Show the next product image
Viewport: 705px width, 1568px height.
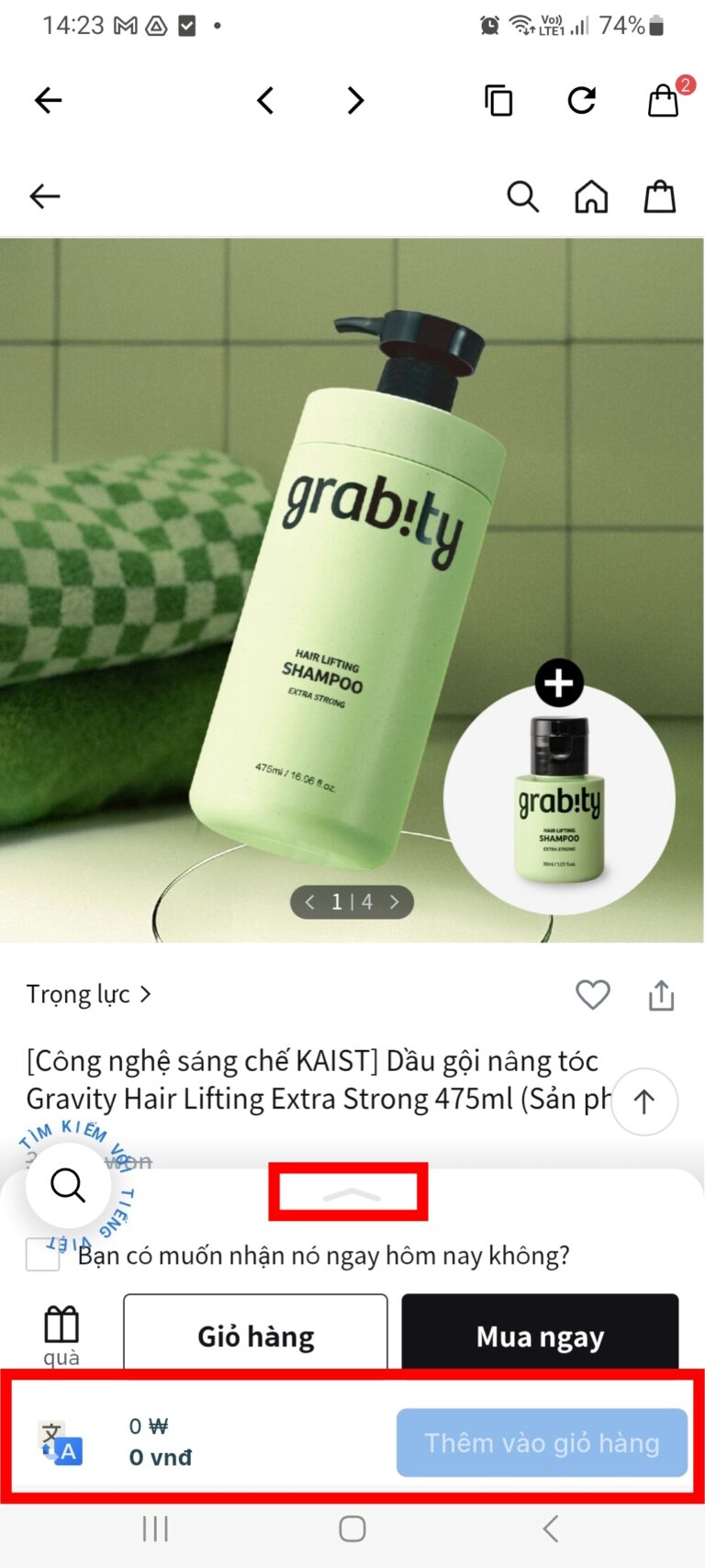(395, 902)
